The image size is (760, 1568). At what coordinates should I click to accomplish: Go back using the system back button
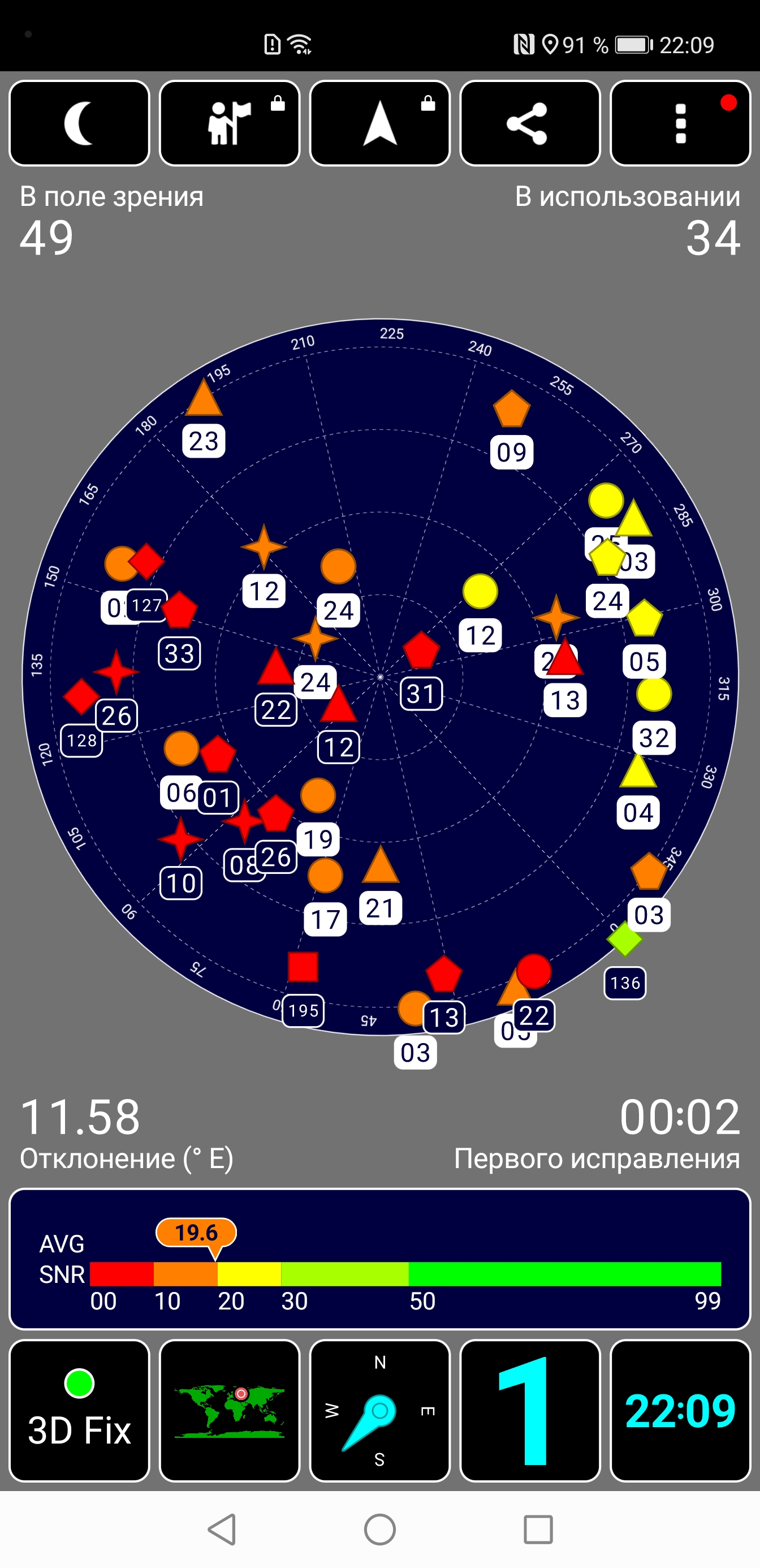click(x=222, y=1528)
